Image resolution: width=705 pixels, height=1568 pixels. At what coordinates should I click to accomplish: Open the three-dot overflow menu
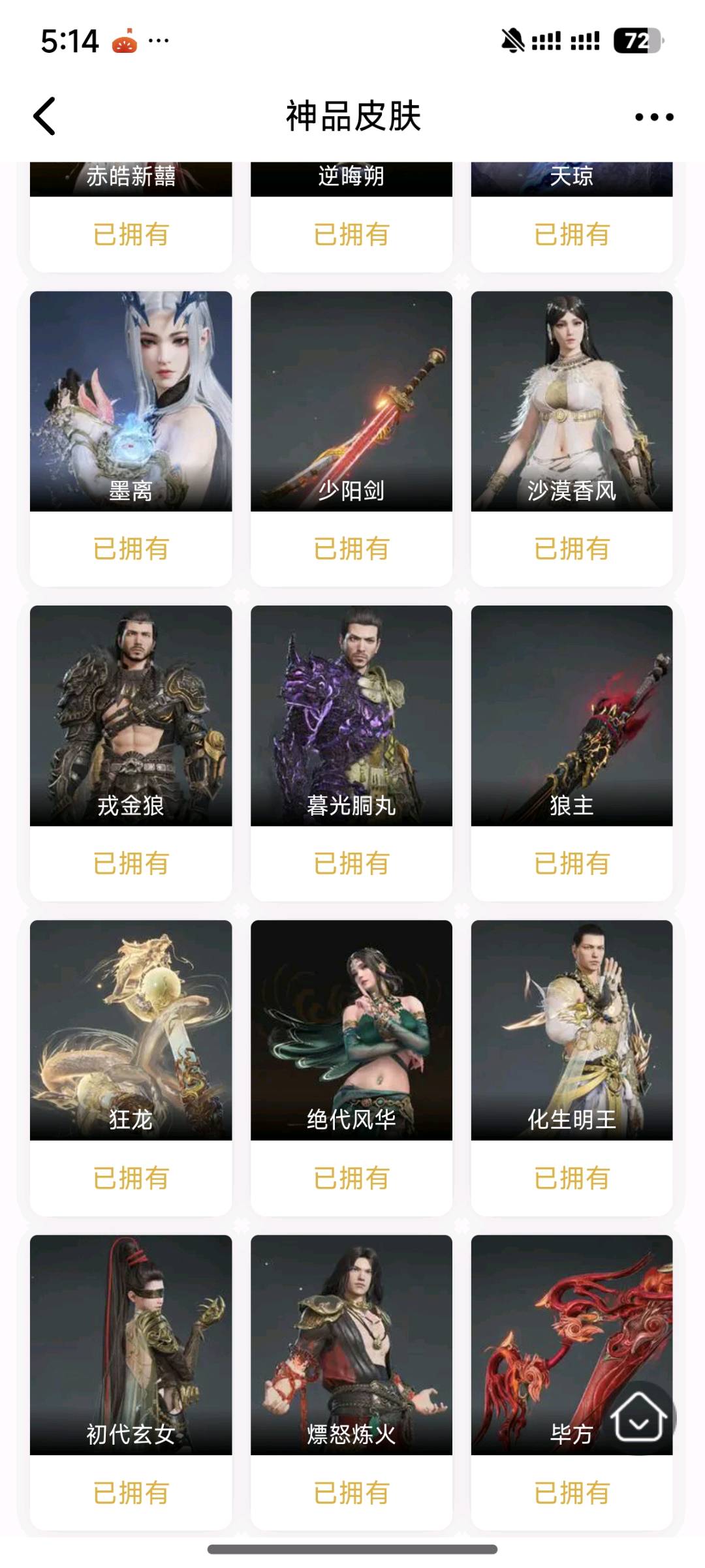(653, 117)
